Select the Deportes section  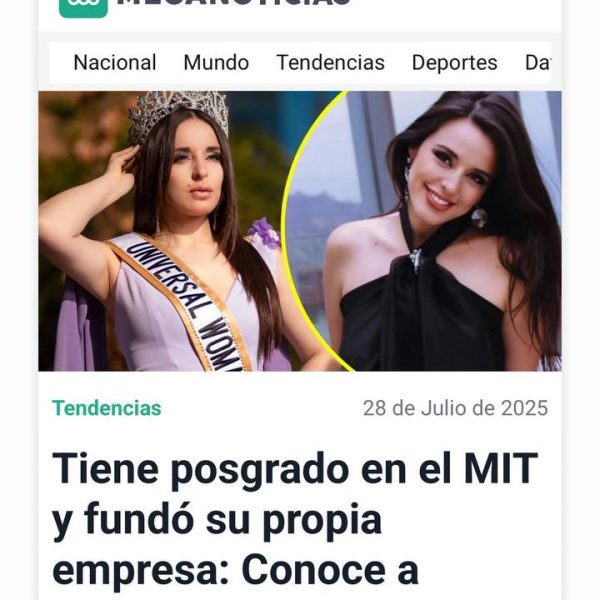click(x=454, y=62)
